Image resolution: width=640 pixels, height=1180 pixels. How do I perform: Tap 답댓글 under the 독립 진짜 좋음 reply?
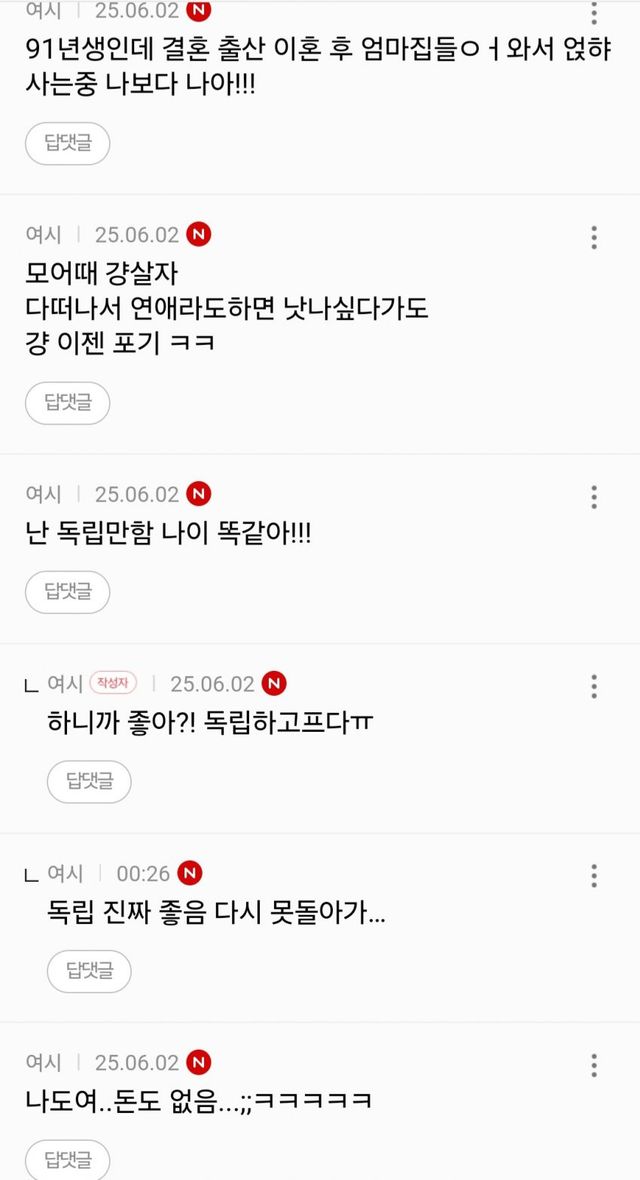pyautogui.click(x=89, y=970)
